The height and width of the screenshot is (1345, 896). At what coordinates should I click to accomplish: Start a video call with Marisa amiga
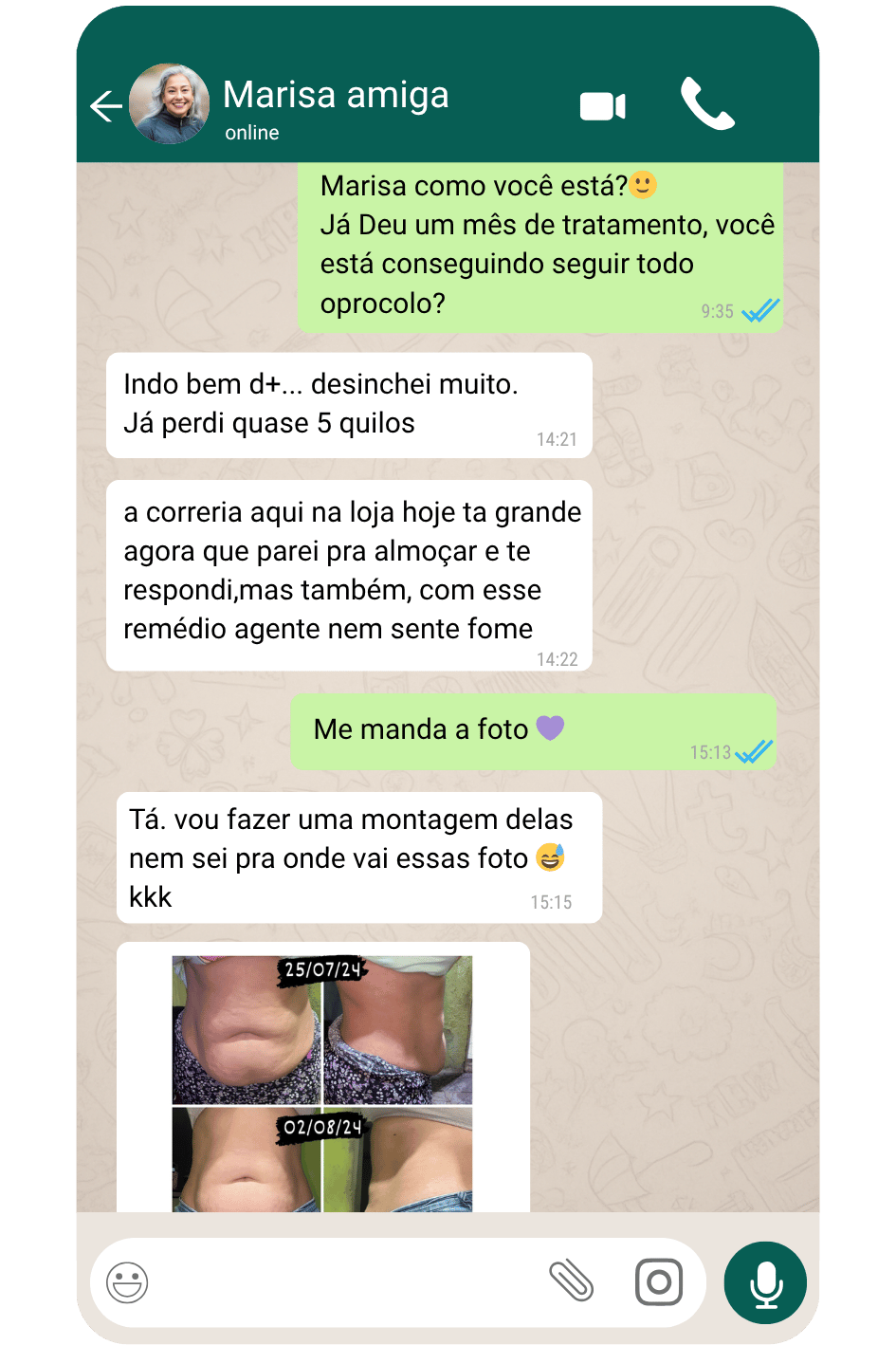coord(602,104)
